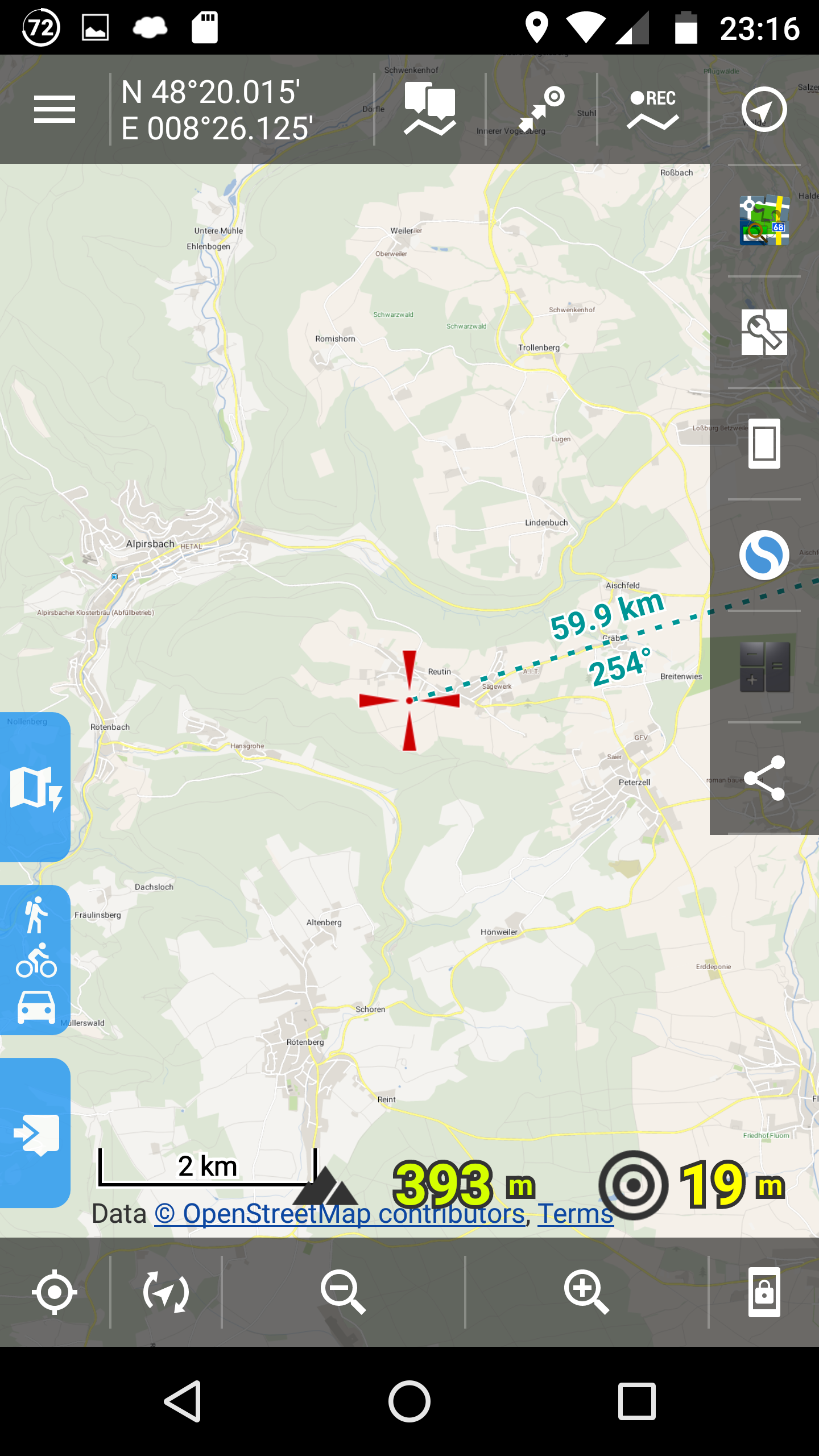The width and height of the screenshot is (819, 1456).
Task: Open the tools wrench panel icon
Action: click(x=764, y=332)
